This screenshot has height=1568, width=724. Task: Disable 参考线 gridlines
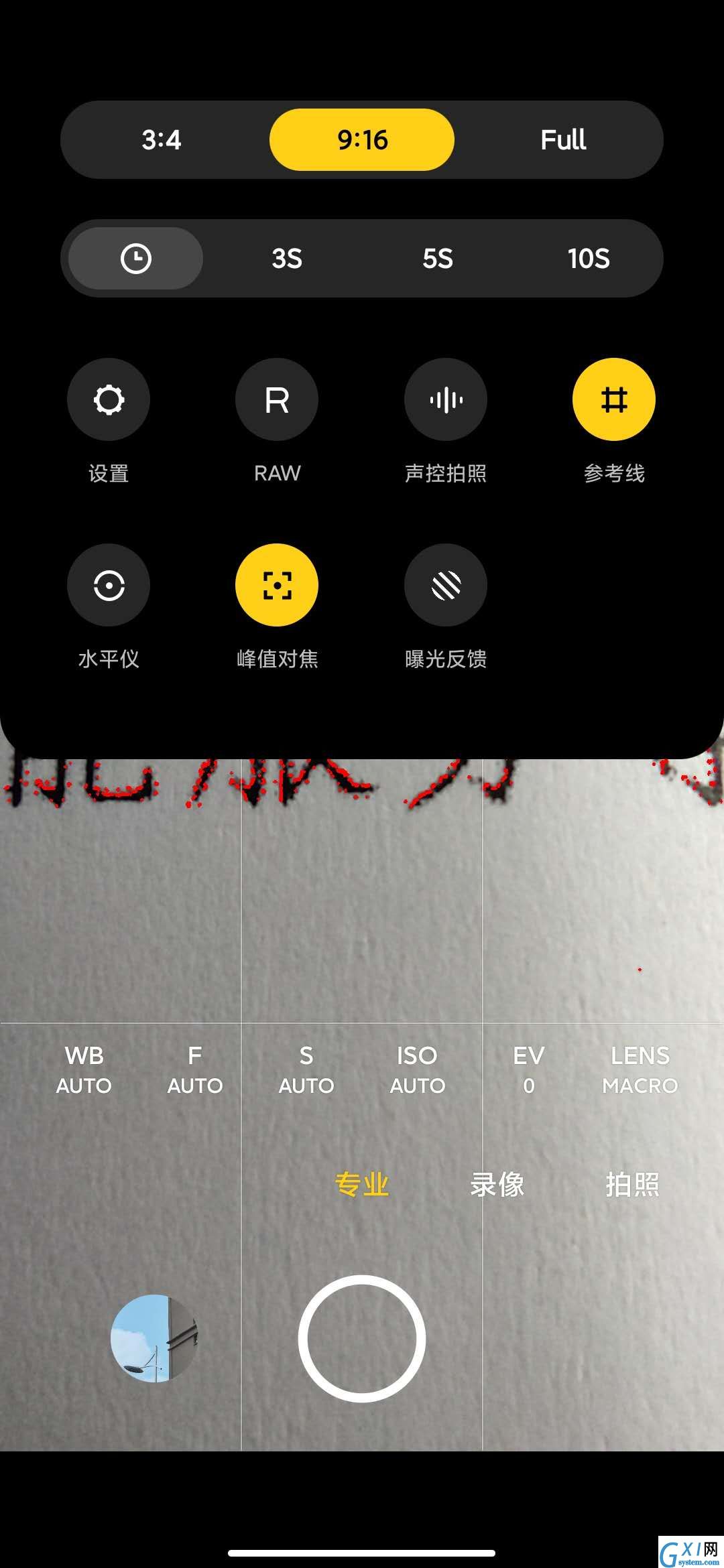coord(614,400)
